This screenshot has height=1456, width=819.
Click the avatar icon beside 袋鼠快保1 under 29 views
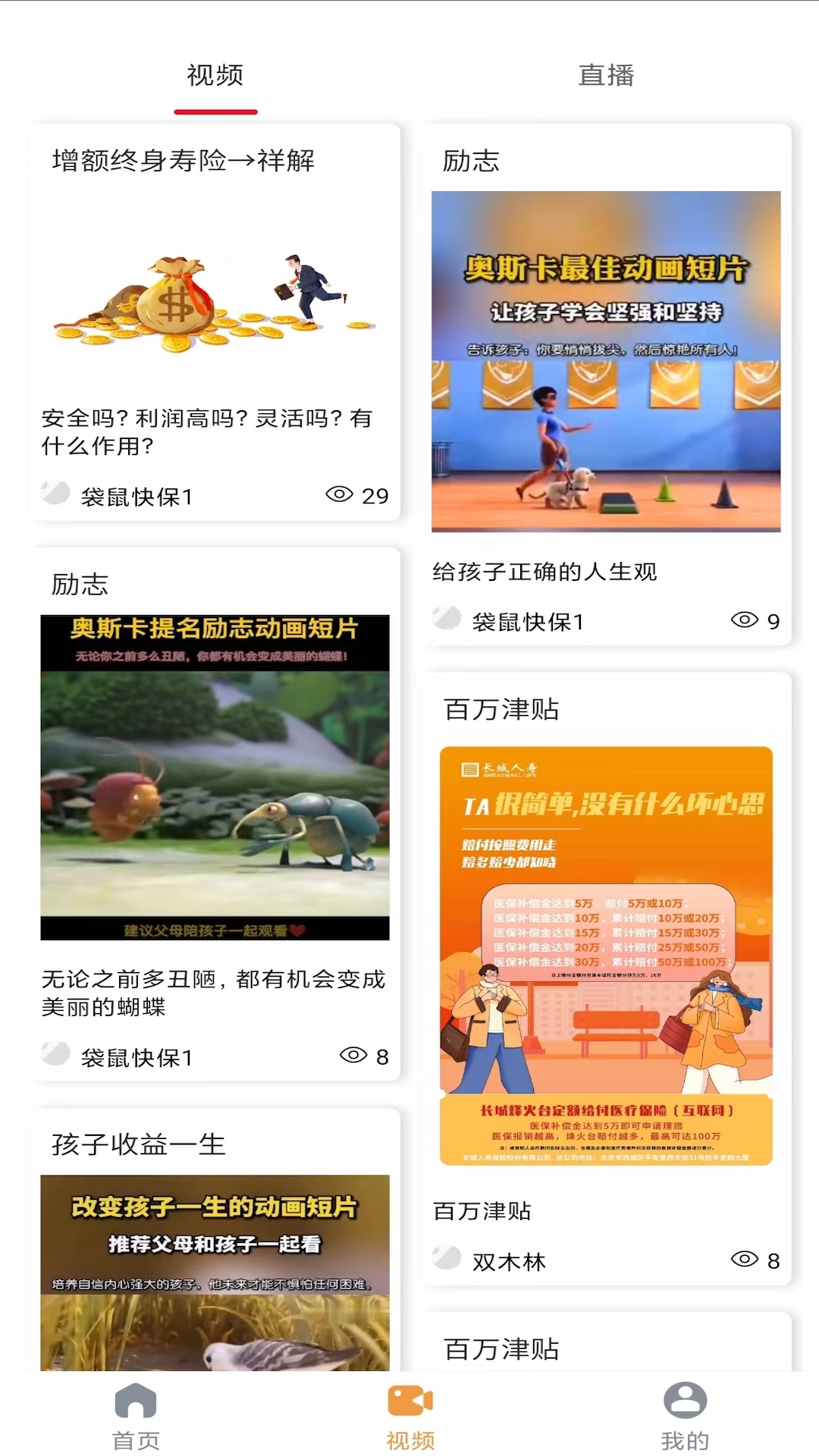[x=54, y=496]
